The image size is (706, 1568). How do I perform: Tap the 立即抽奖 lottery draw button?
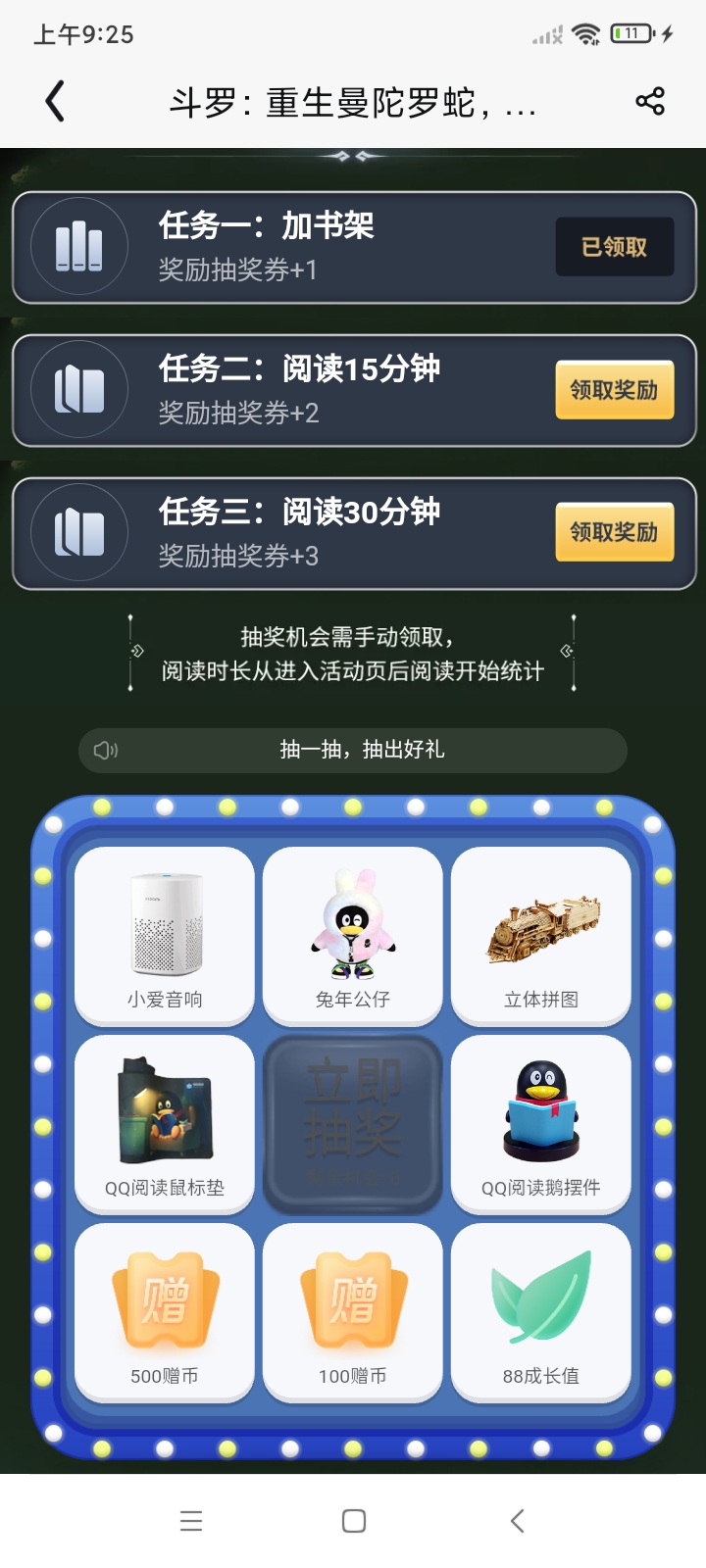(x=353, y=1123)
